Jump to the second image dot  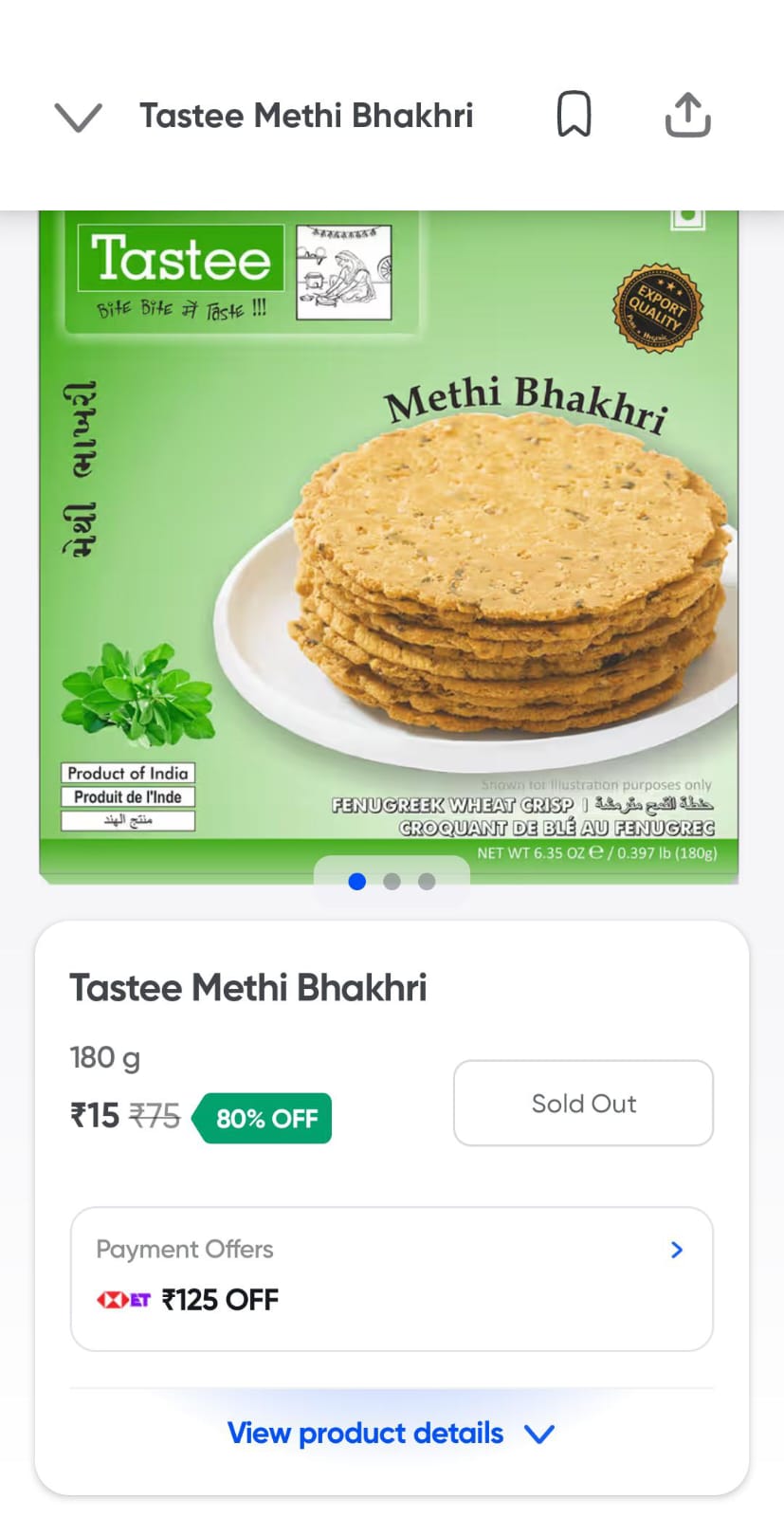392,882
